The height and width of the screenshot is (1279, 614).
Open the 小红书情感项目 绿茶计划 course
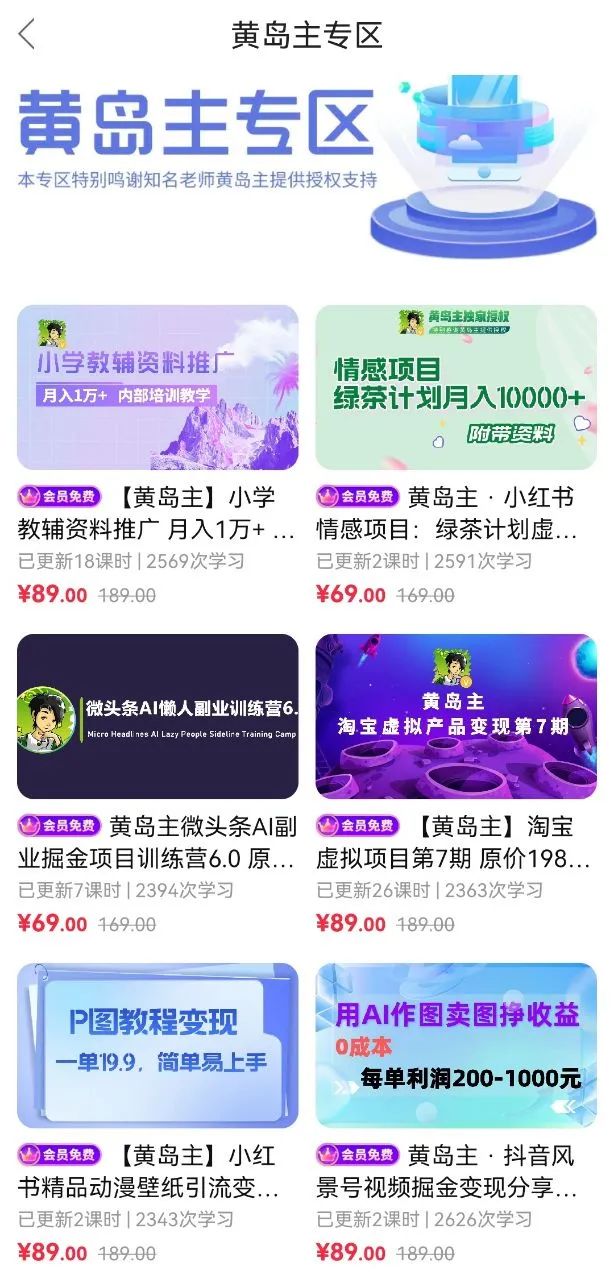(x=456, y=388)
